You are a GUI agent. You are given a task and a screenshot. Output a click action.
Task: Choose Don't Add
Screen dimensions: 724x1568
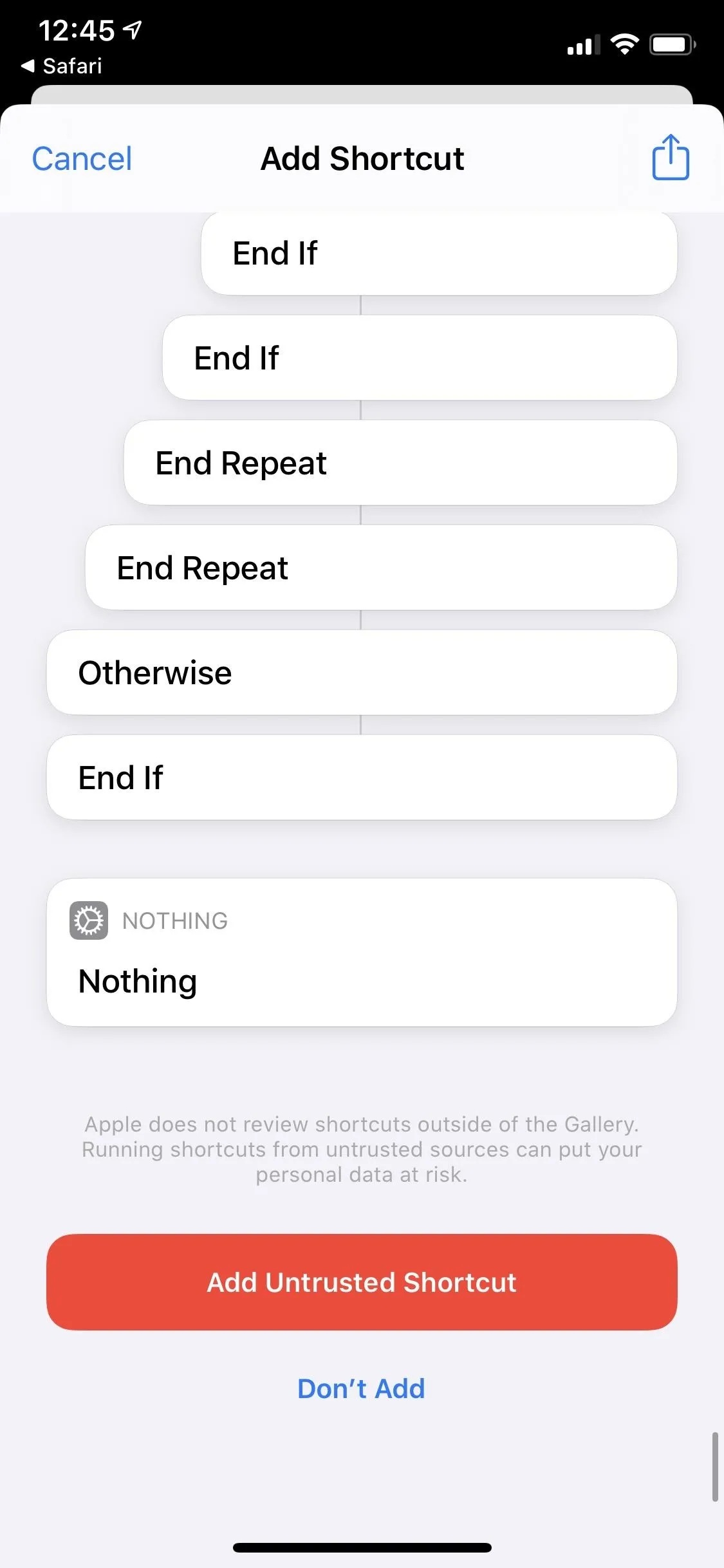click(x=361, y=1388)
